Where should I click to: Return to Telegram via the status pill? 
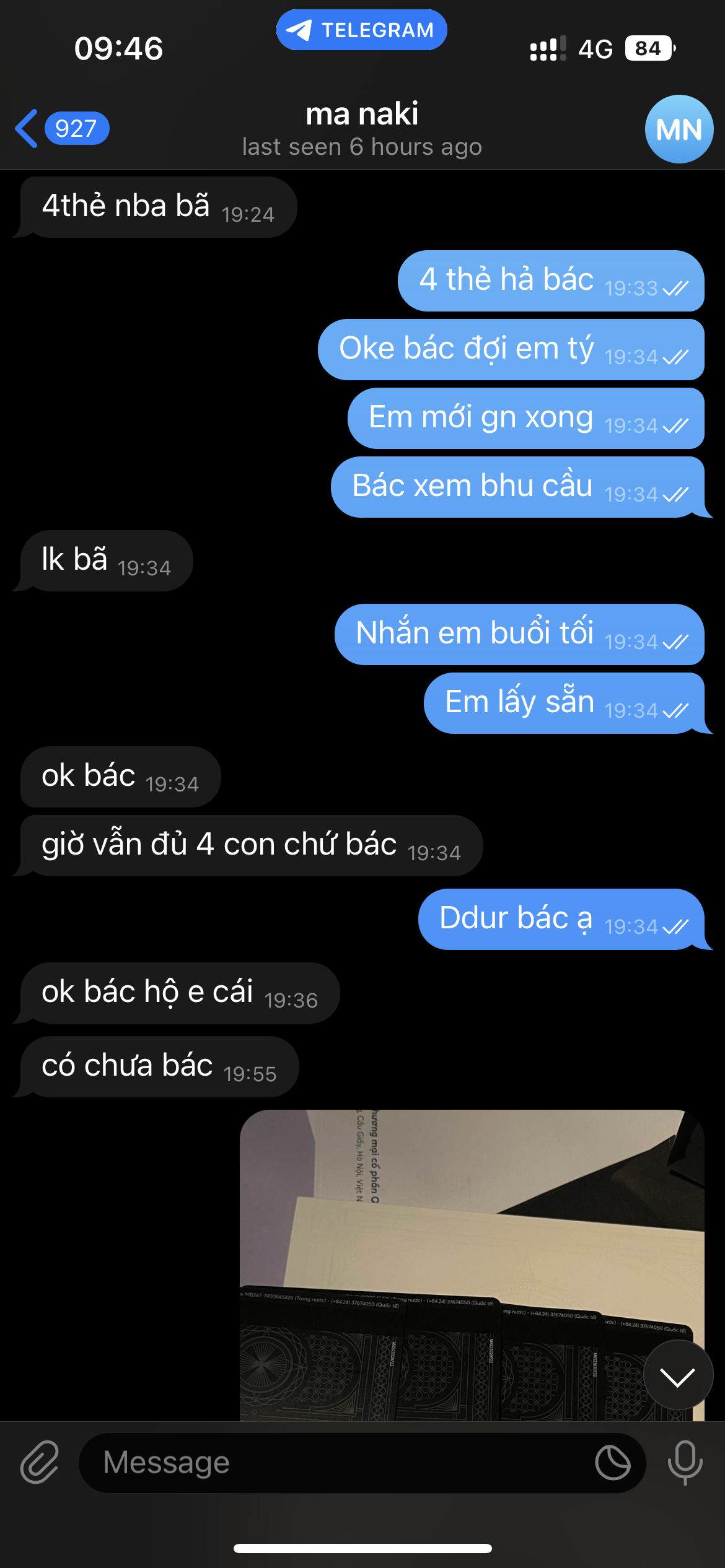(x=362, y=30)
